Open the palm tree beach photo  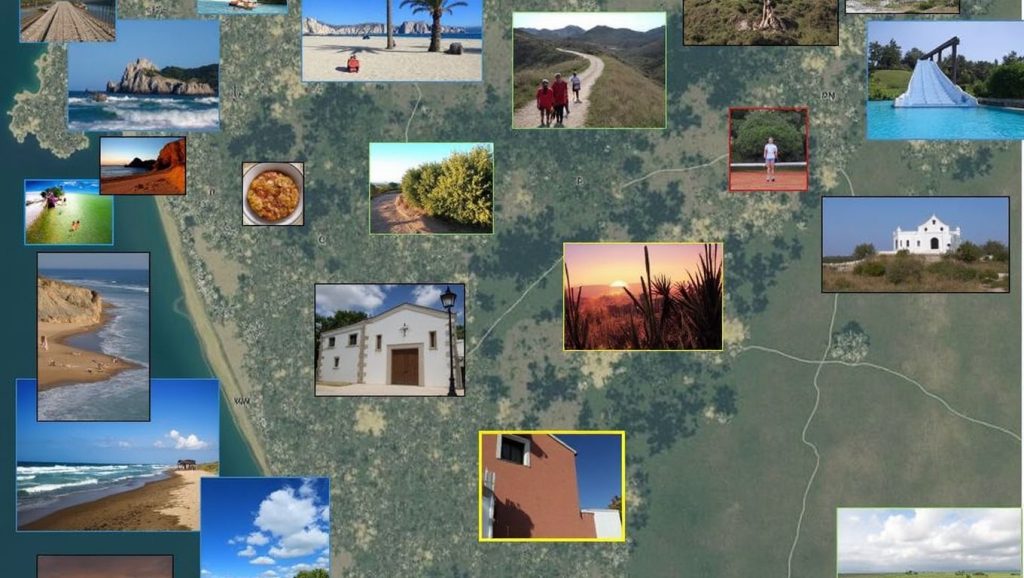391,40
